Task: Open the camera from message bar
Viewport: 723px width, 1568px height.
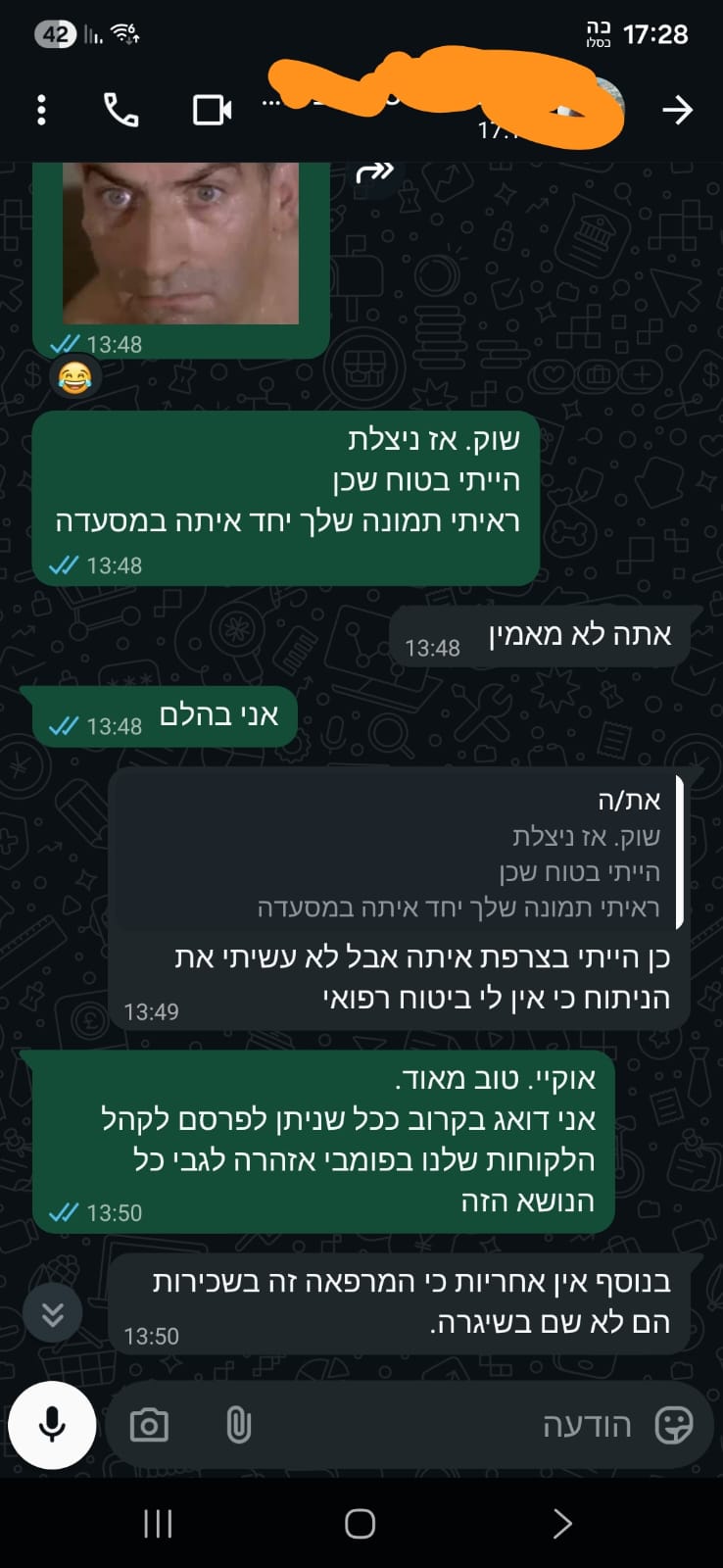Action: tap(149, 1425)
